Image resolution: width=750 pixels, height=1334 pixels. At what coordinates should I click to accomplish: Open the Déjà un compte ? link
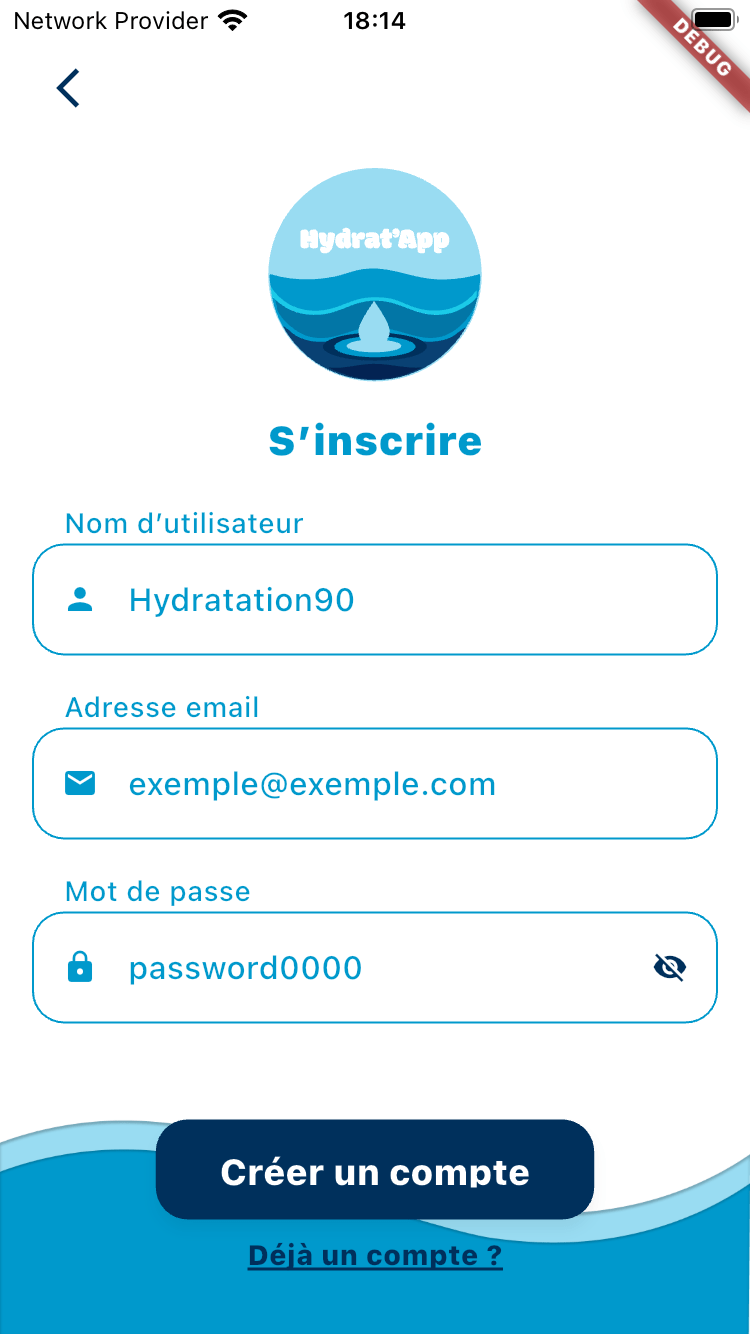click(375, 1255)
